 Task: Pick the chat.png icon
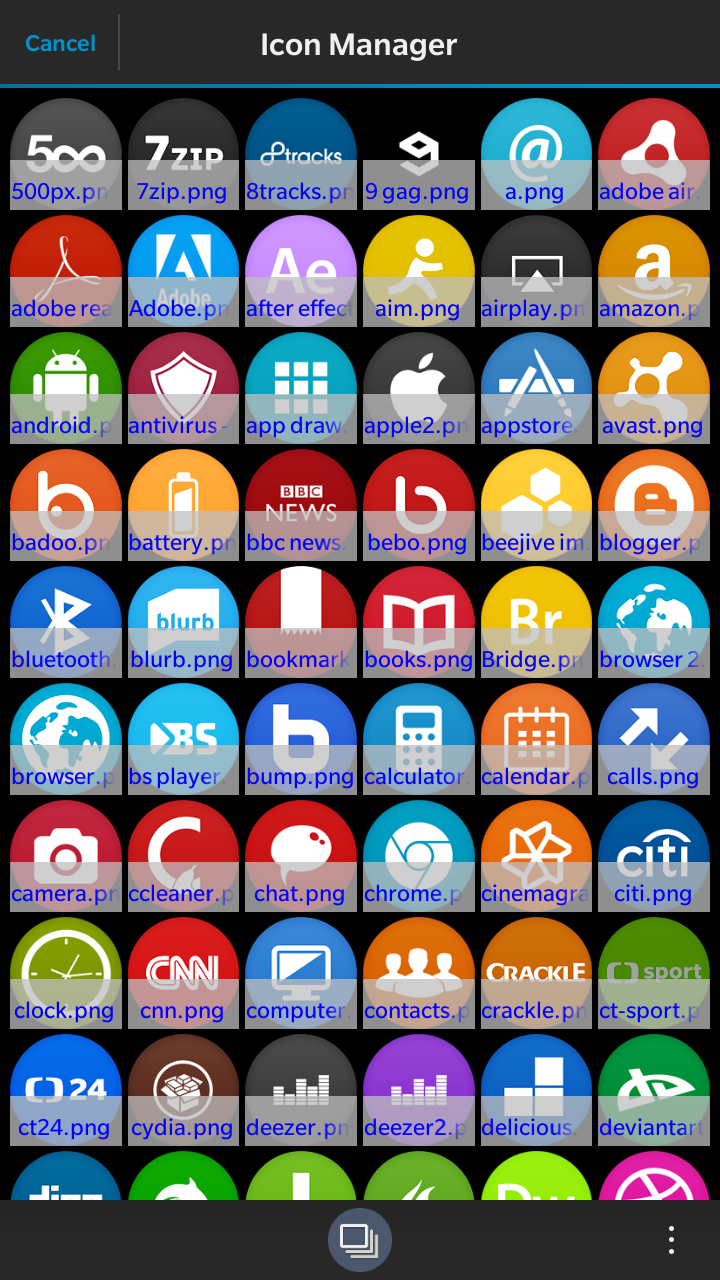click(301, 856)
